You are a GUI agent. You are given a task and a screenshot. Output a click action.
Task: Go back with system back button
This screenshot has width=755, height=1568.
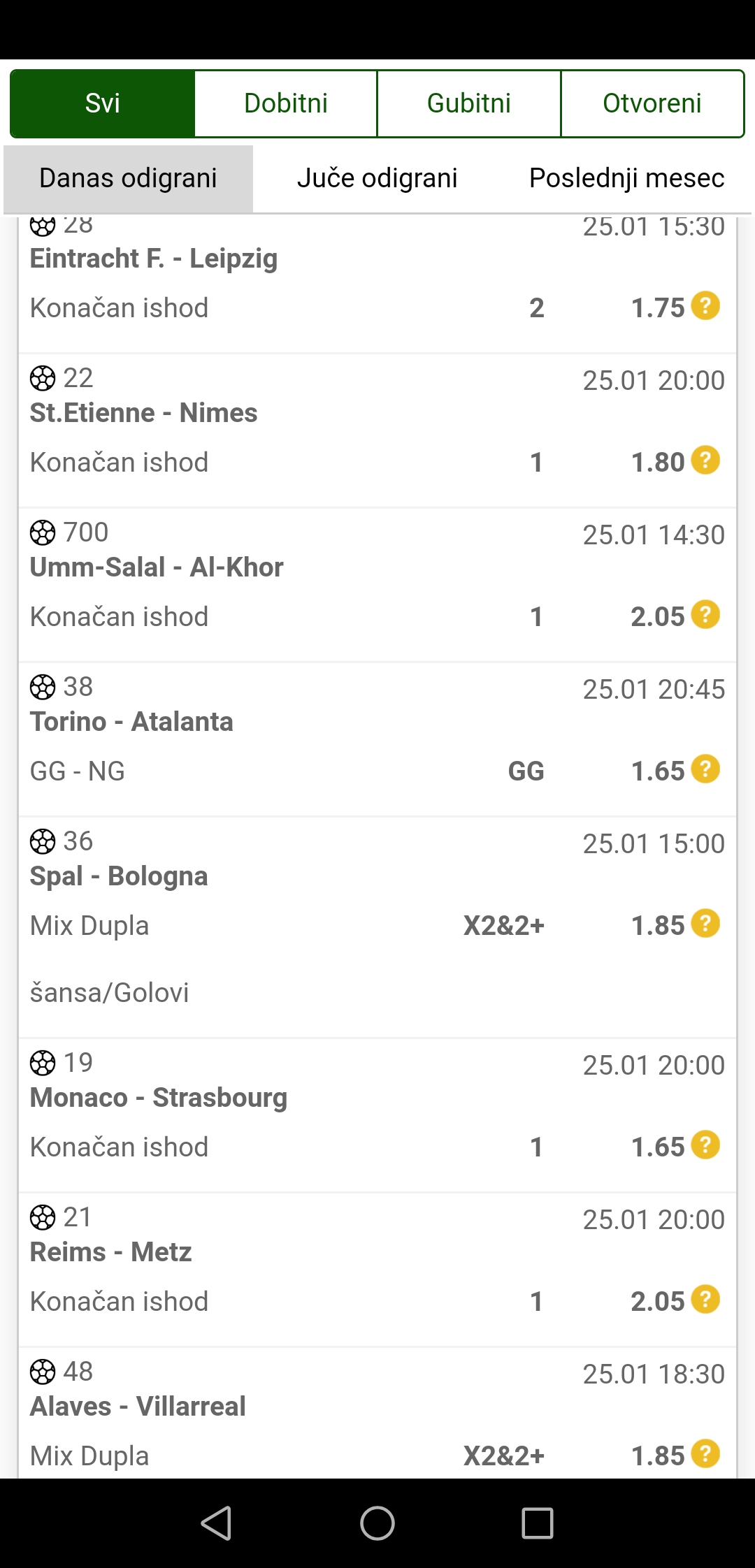point(216,1523)
